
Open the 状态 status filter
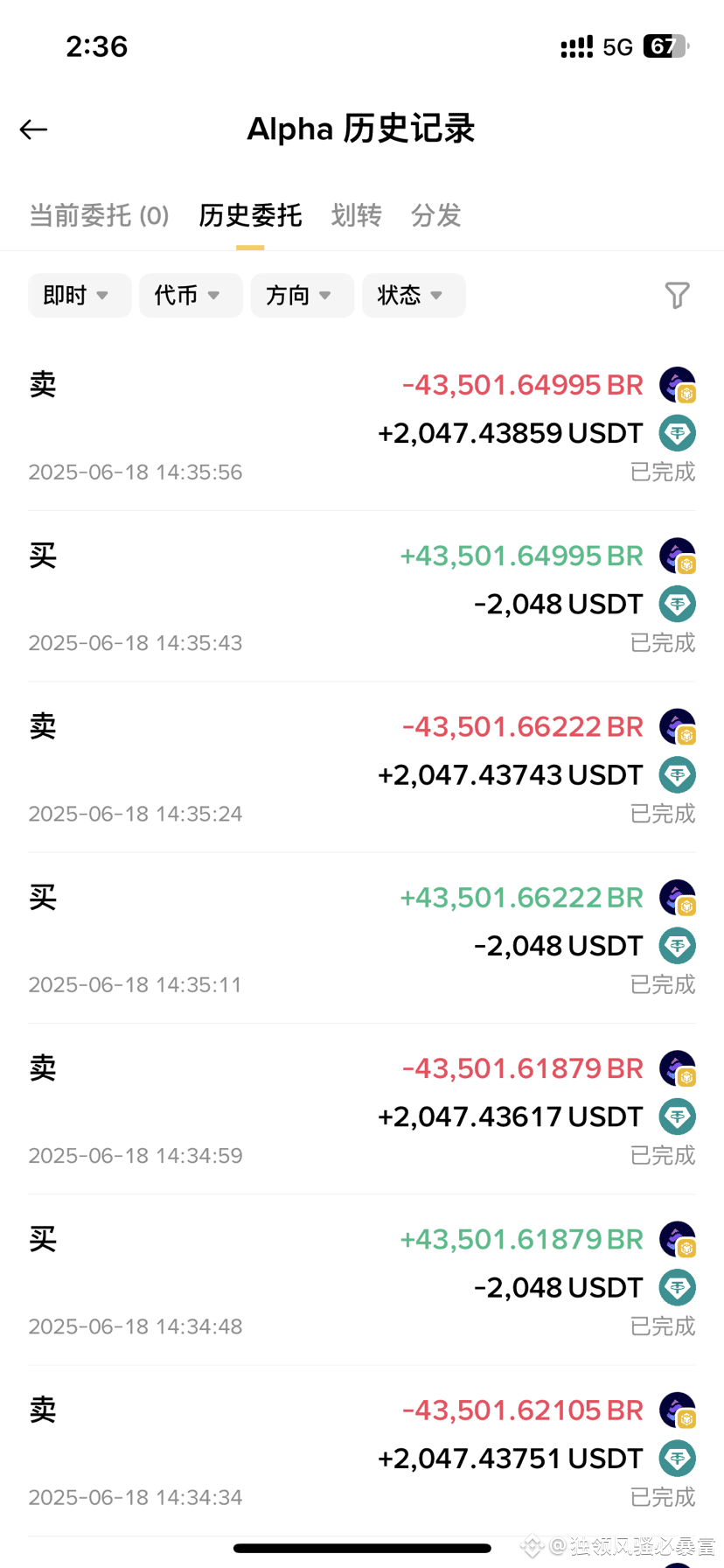413,296
